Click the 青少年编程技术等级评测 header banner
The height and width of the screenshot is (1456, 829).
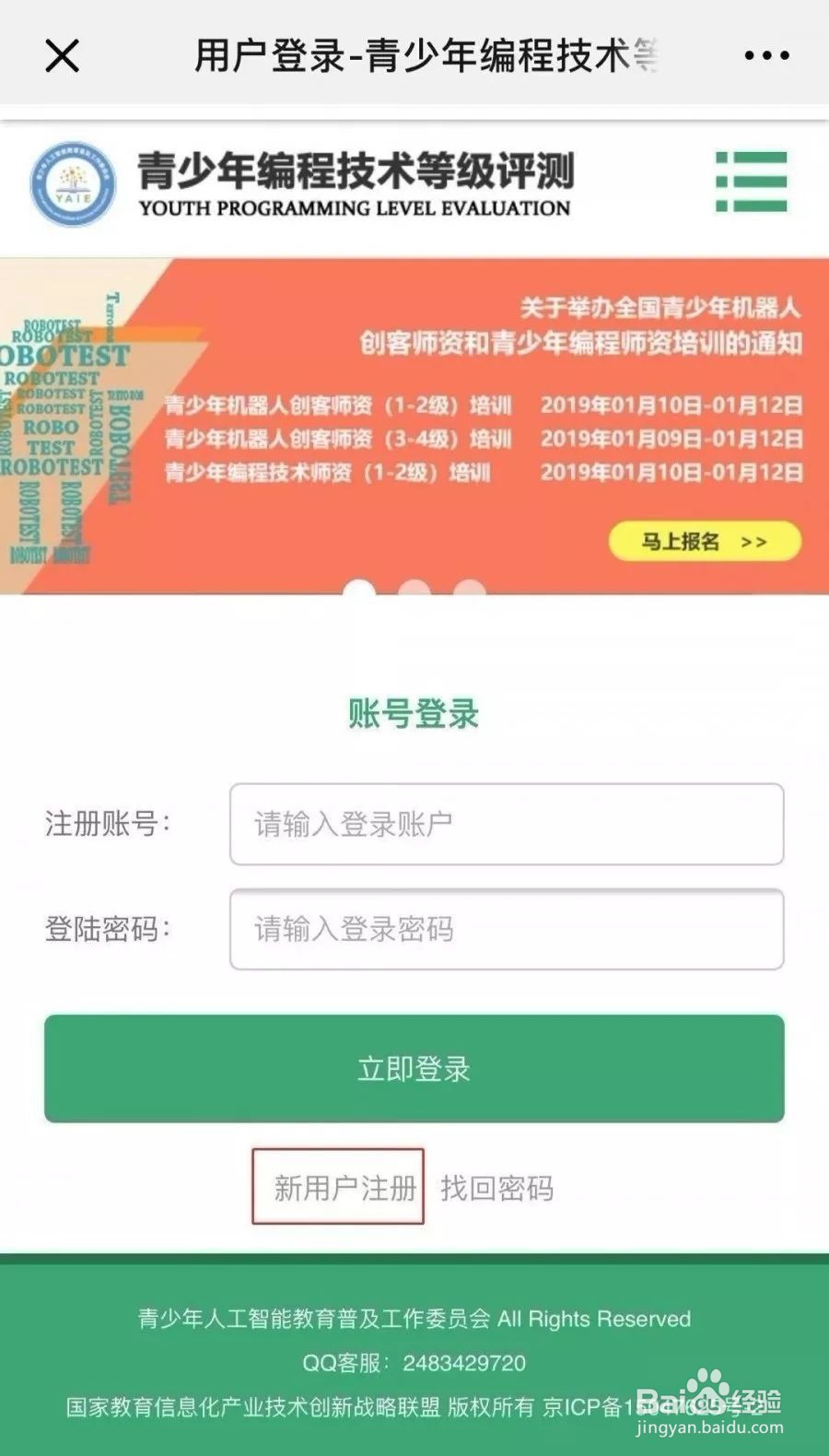pyautogui.click(x=356, y=182)
